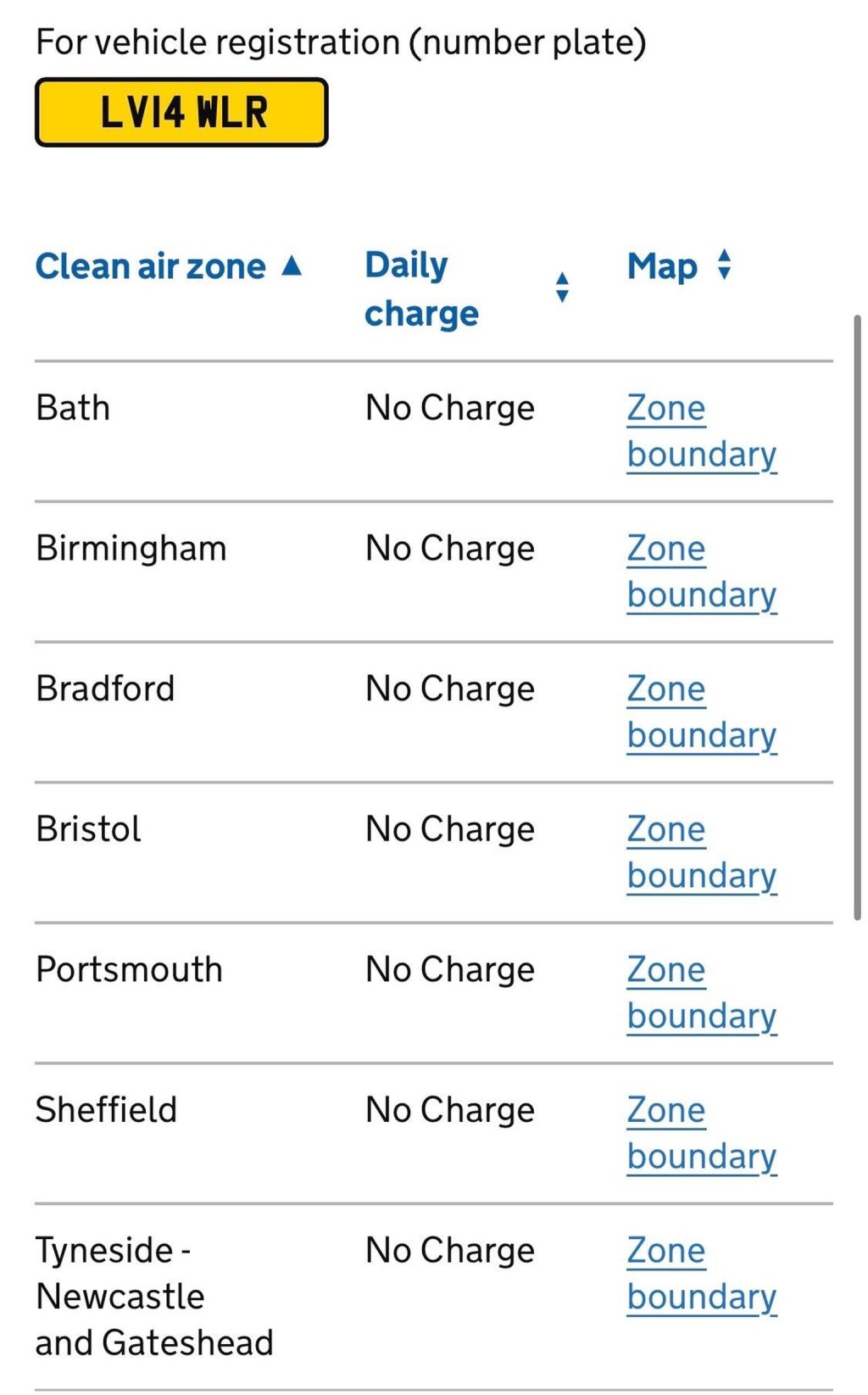The width and height of the screenshot is (868, 1395).
Task: Open Bath zone boundary map link
Action: (x=700, y=432)
